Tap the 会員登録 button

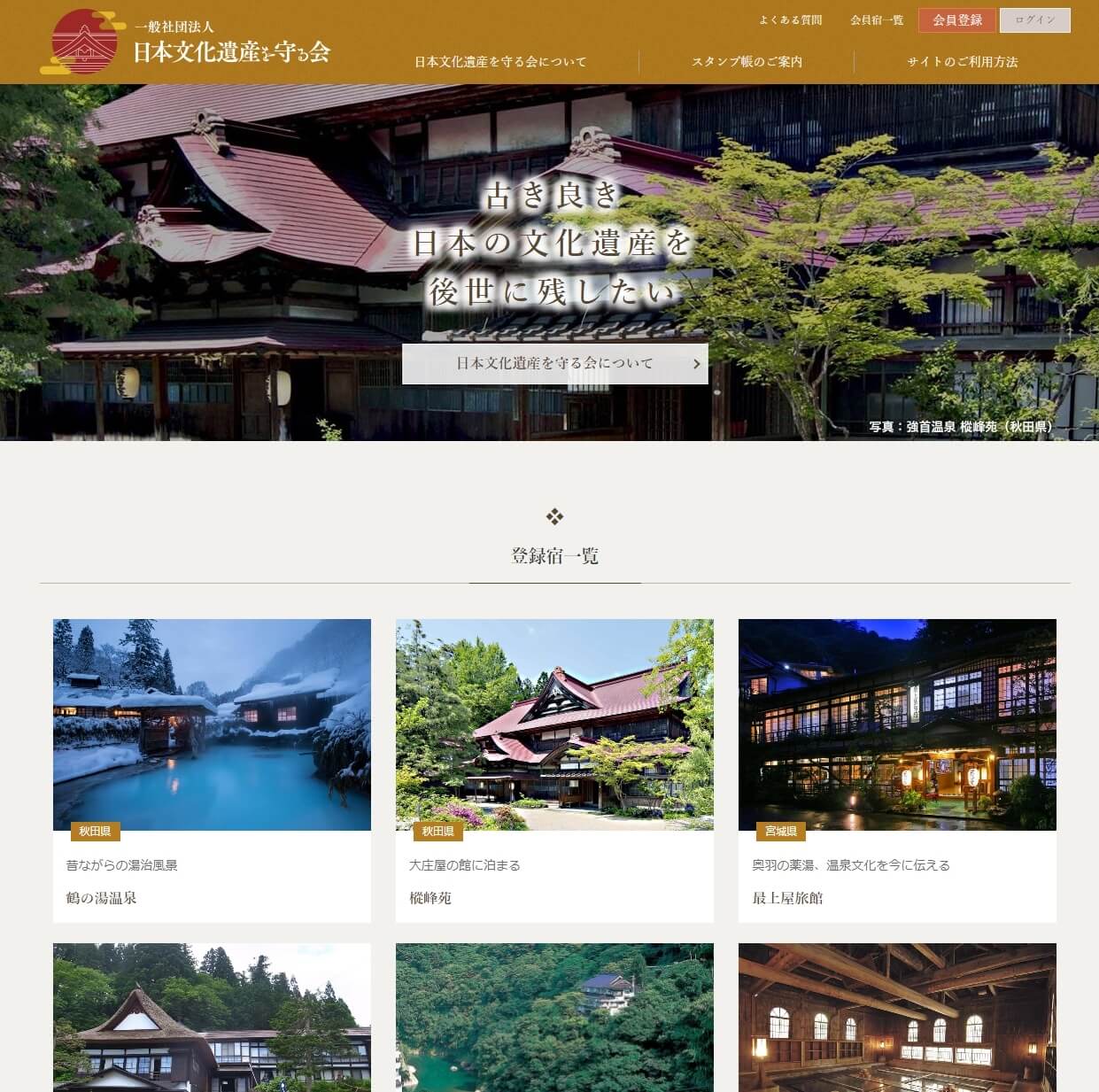tap(956, 19)
